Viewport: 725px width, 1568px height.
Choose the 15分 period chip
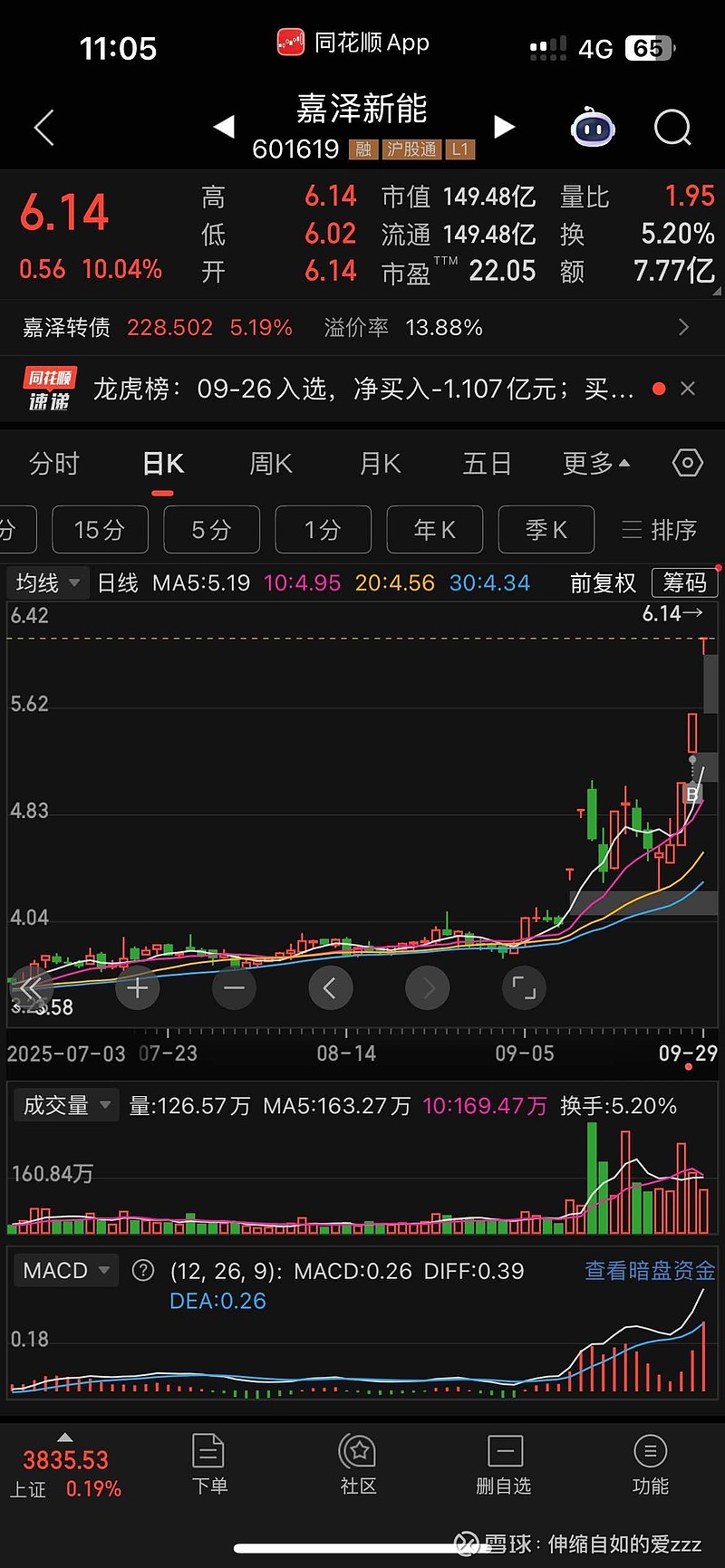tap(100, 530)
